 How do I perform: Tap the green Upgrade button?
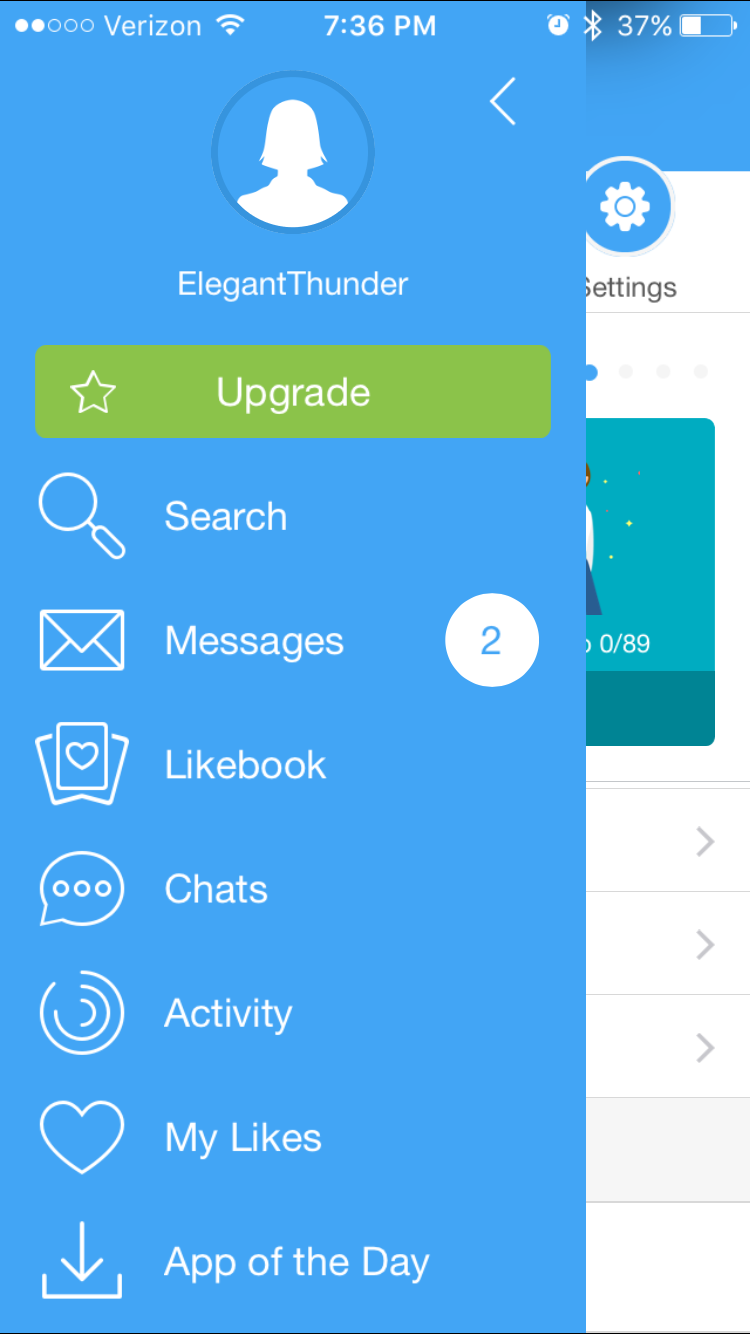tap(293, 392)
